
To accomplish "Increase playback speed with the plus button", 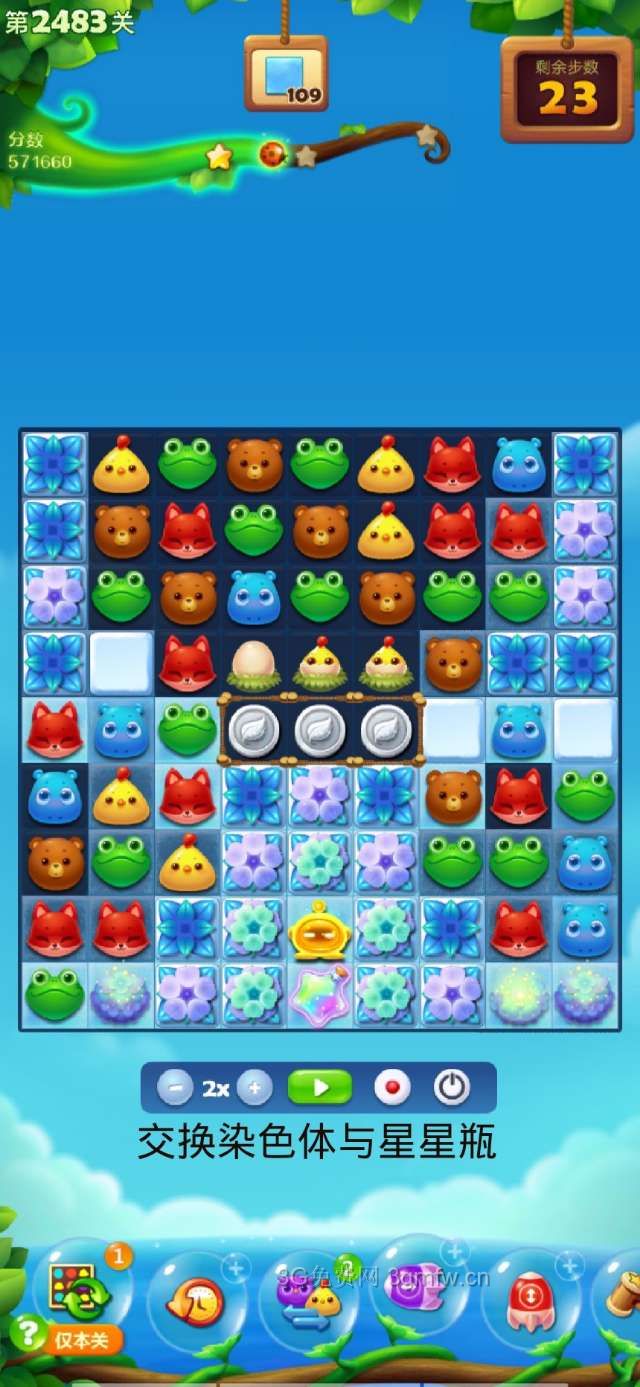I will (x=254, y=1088).
